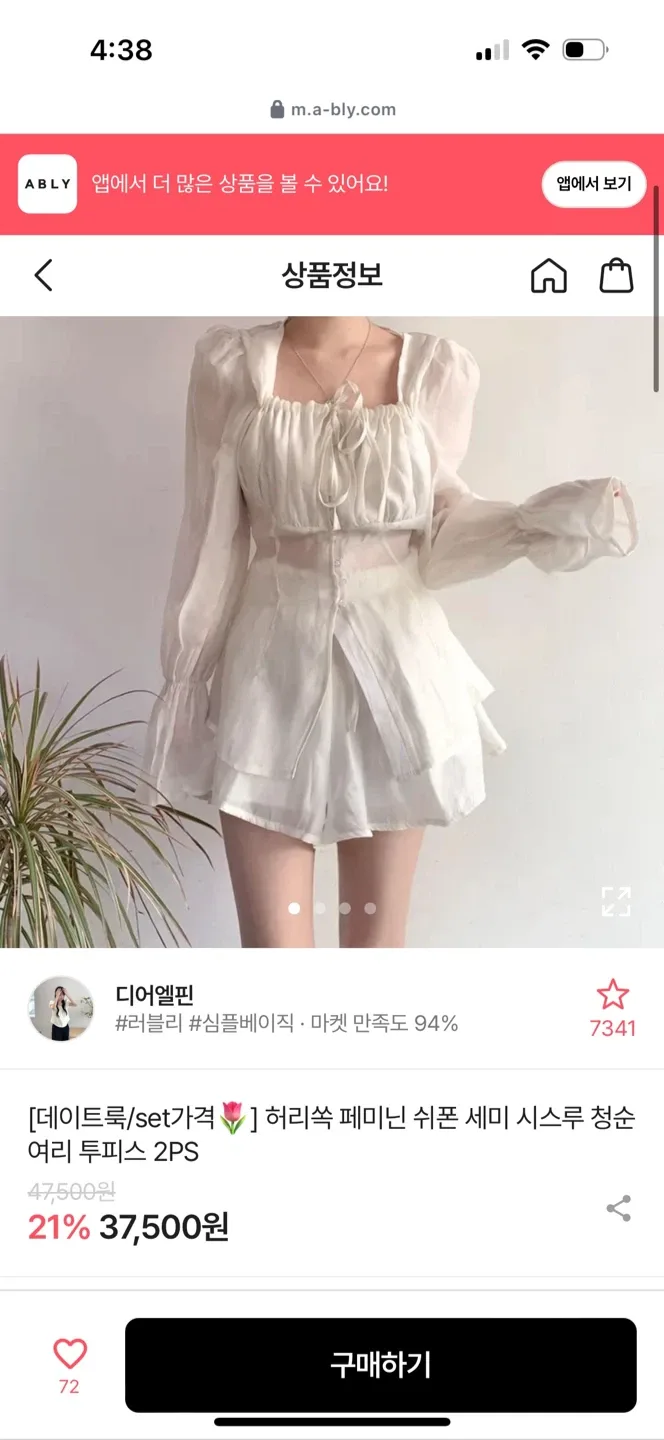Tap the m.a-bly.com address bar
The image size is (664, 1440).
point(333,110)
